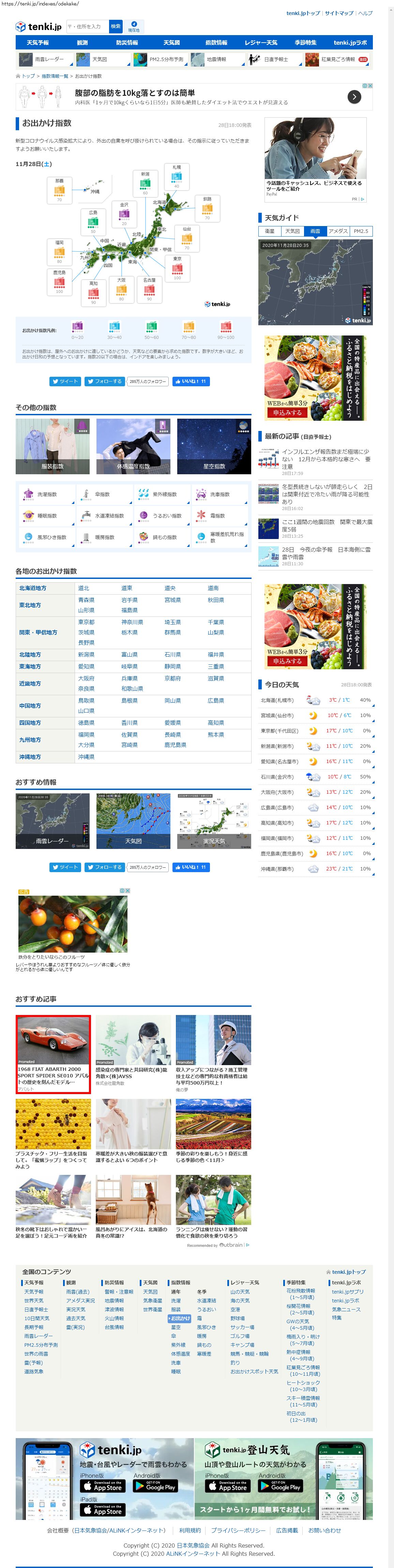Open the 防災情報 navigation menu item
The image size is (394, 1568).
(x=127, y=43)
